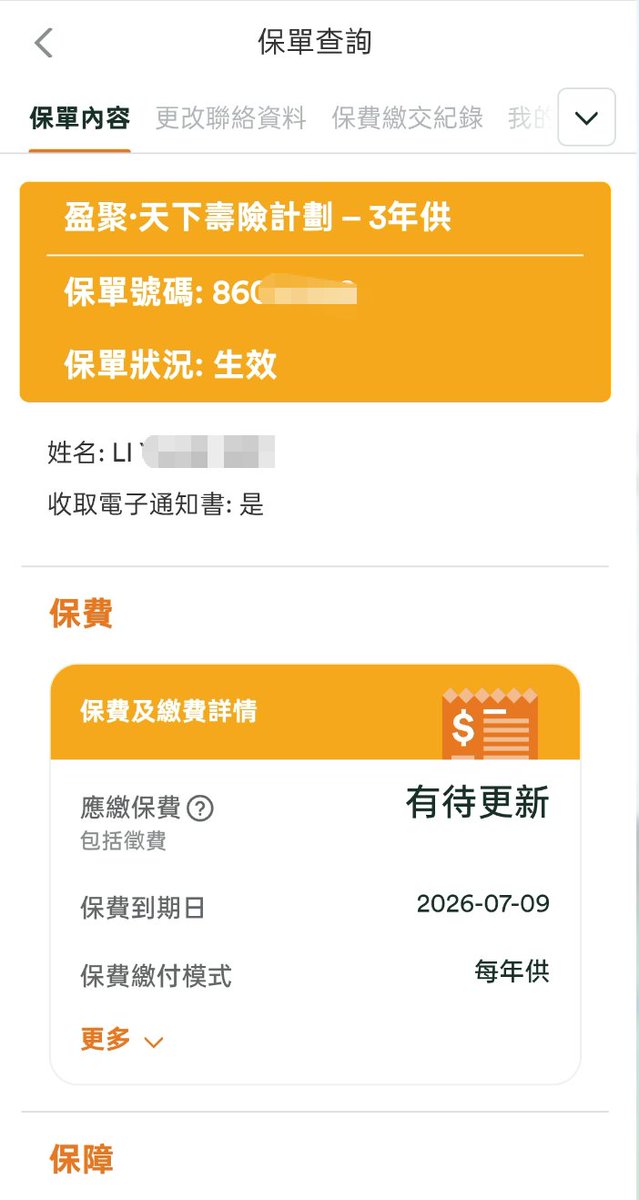Viewport: 639px width, 1200px height.
Task: Go back from 保單查詢 page
Action: [x=43, y=43]
